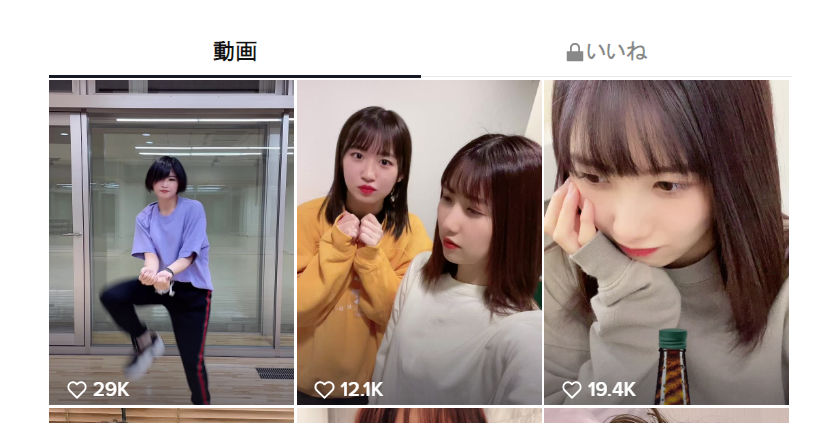Open the dance video with 29K likes

171,240
